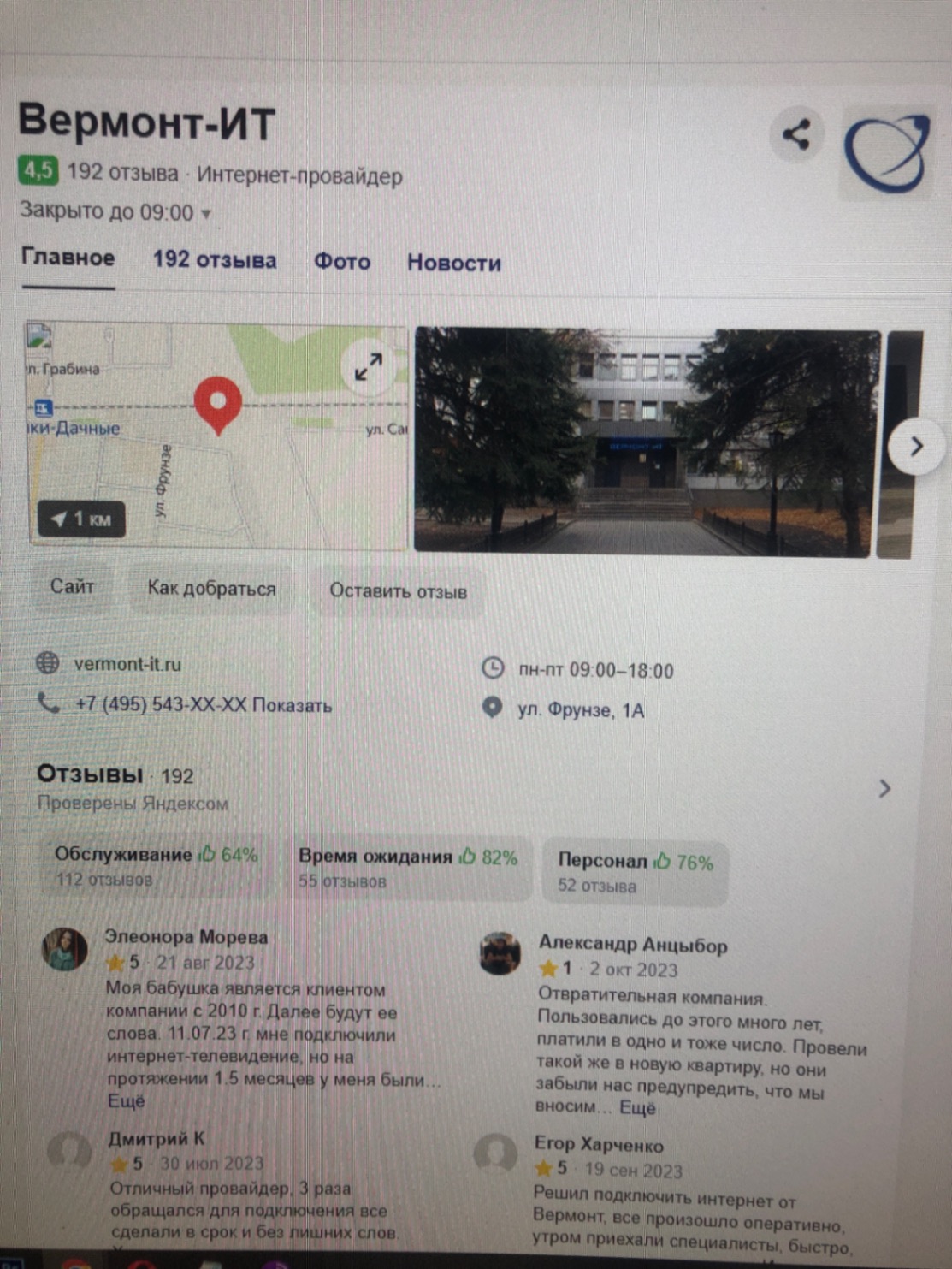Expand Элеонора Морева's review with Ещё
The image size is (952, 1269).
click(126, 1101)
